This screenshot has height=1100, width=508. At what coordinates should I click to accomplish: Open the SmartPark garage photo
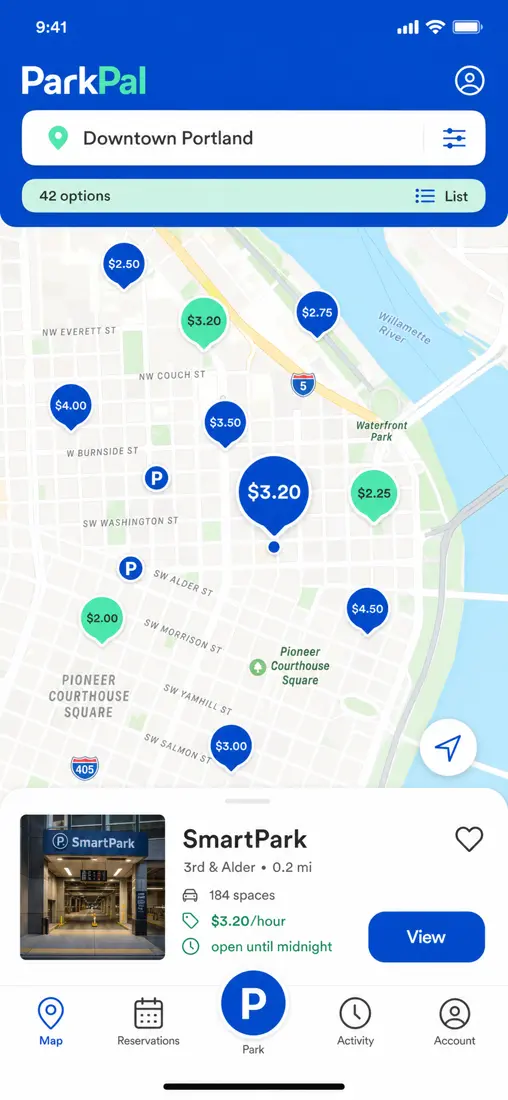(93, 887)
